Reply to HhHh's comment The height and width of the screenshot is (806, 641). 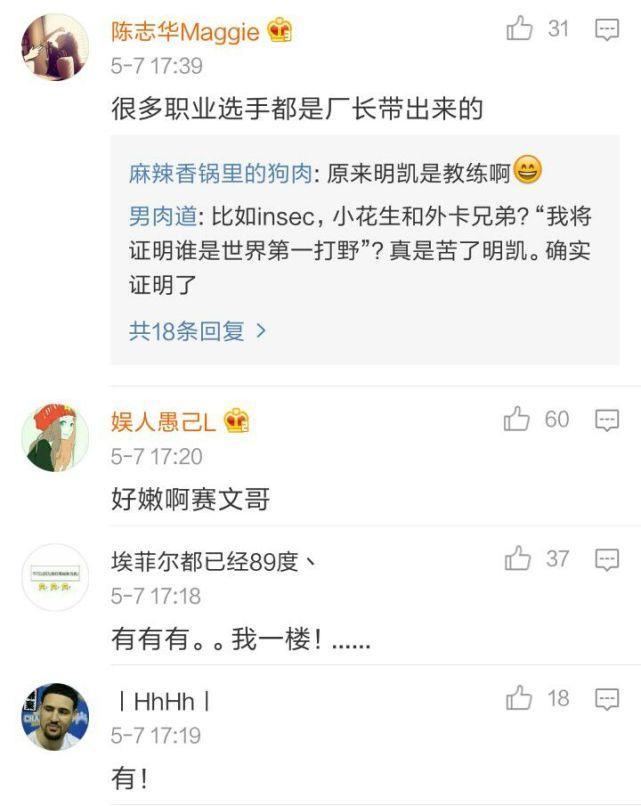point(607,699)
